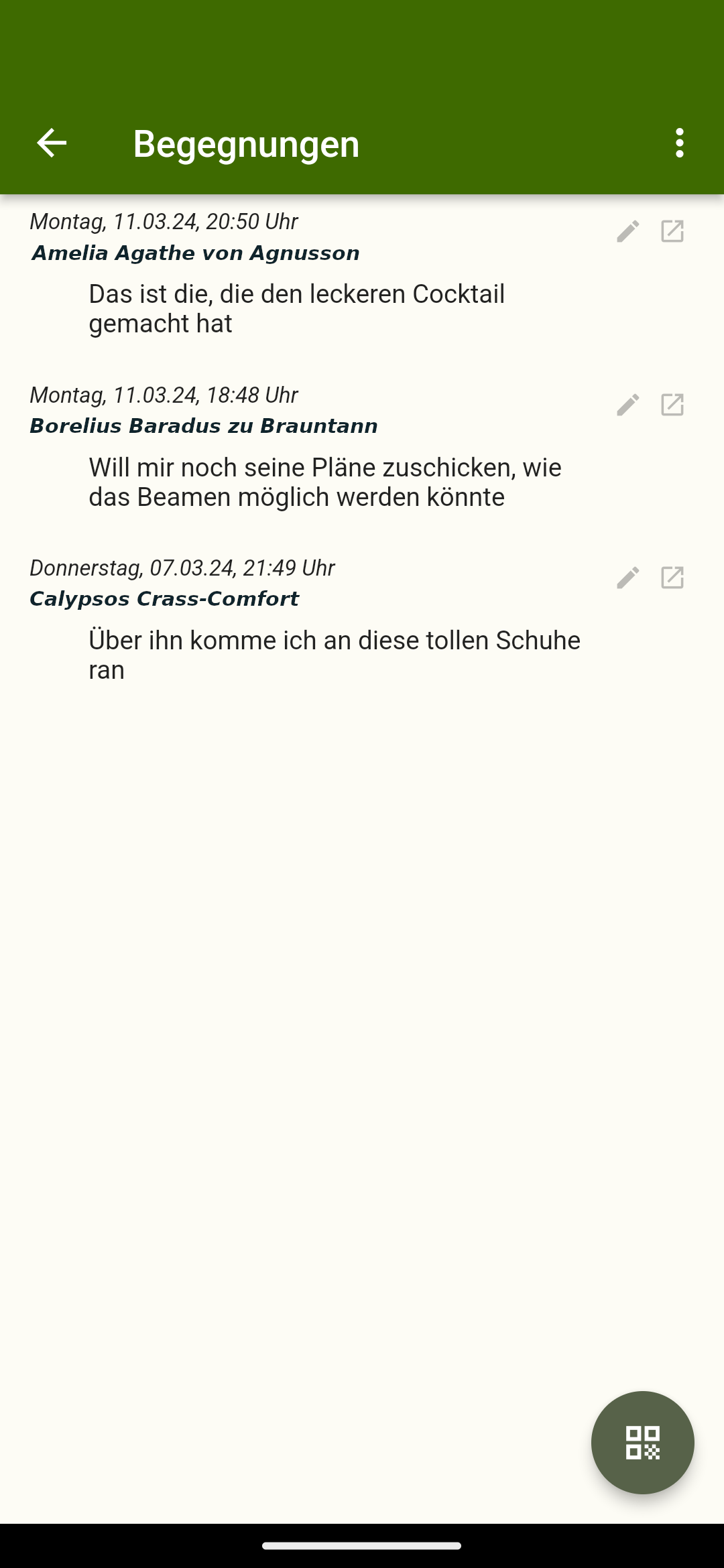
Task: Select the timestamp Donnerstag, 07.03.24, 21:49 Uhr
Action: tap(182, 568)
